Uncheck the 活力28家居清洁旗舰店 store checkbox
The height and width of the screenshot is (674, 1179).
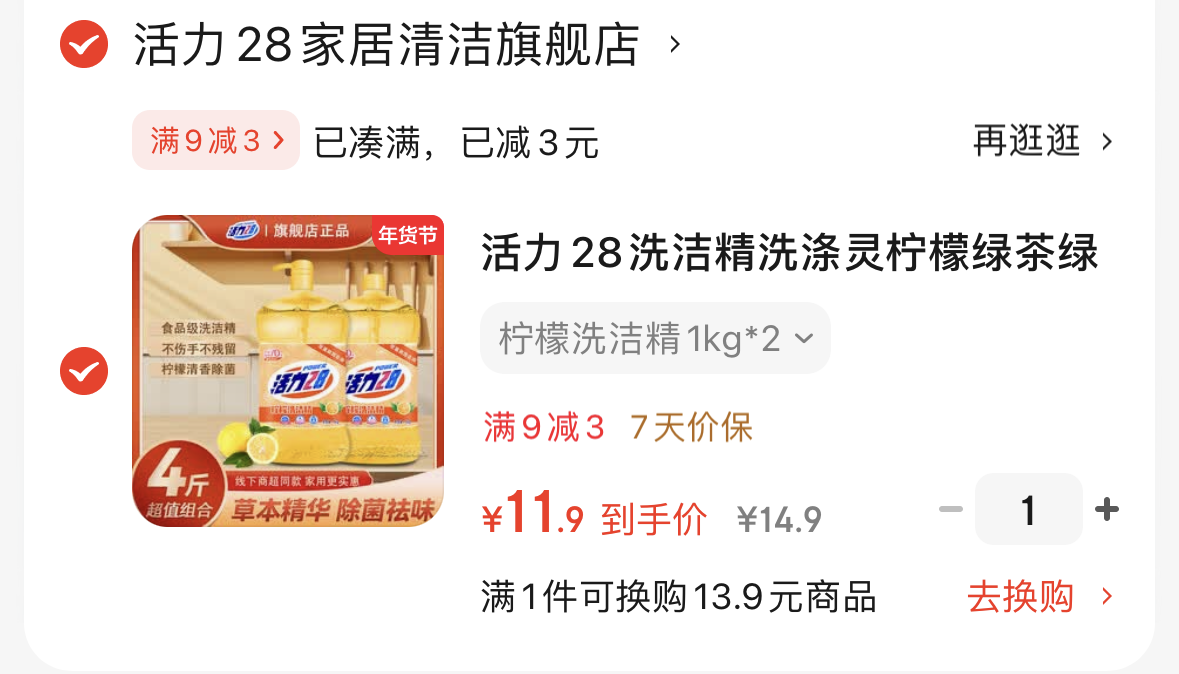[84, 44]
